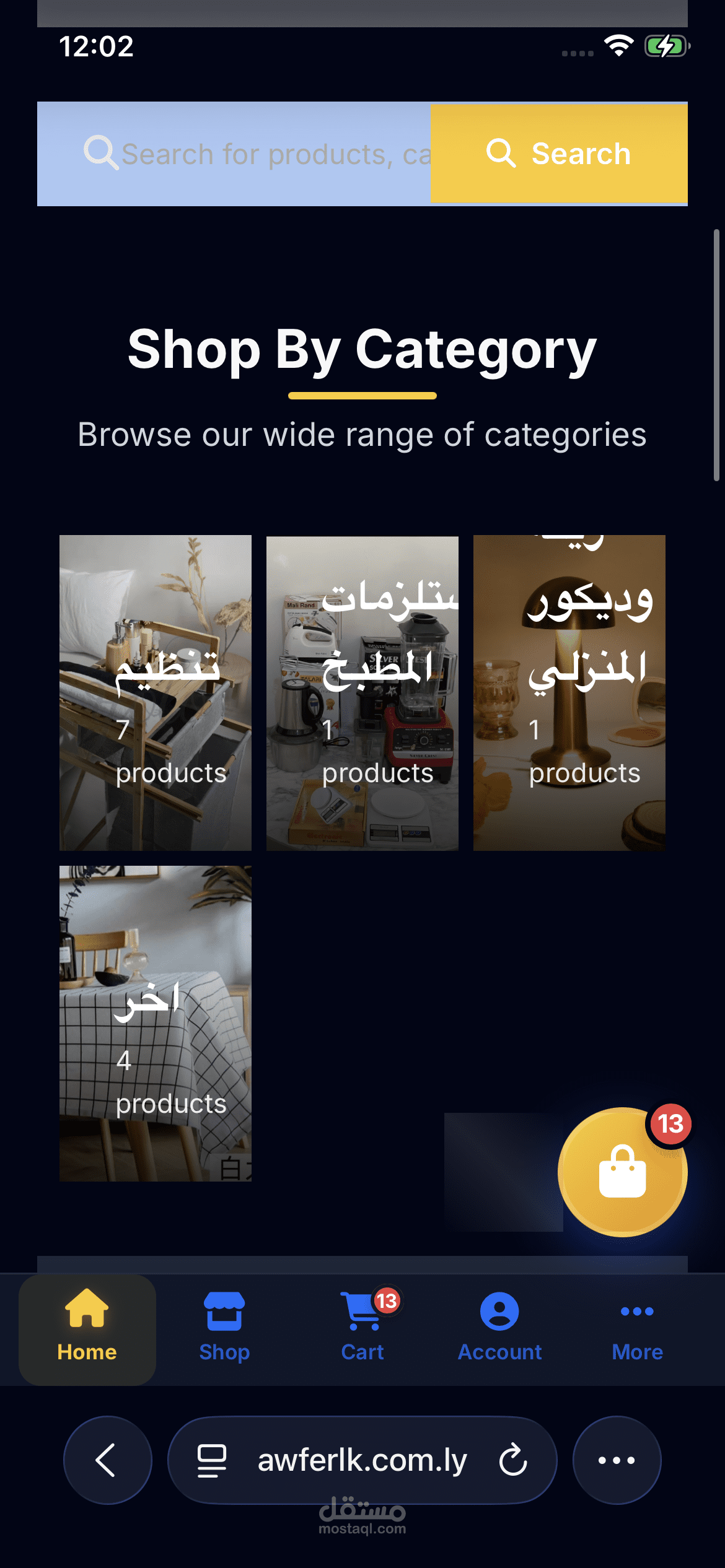
Task: Open the اخر category with 4 products
Action: (156, 1023)
